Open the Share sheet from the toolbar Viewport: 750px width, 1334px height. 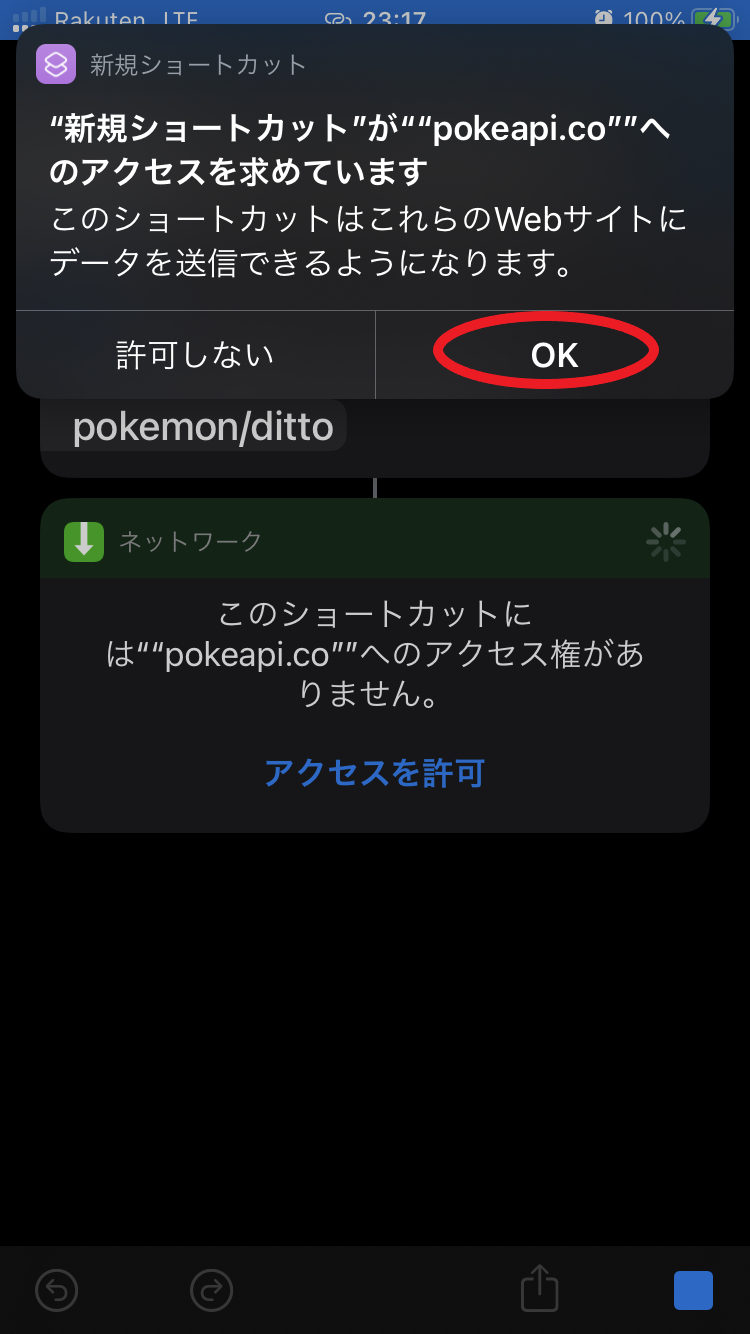tap(539, 1289)
